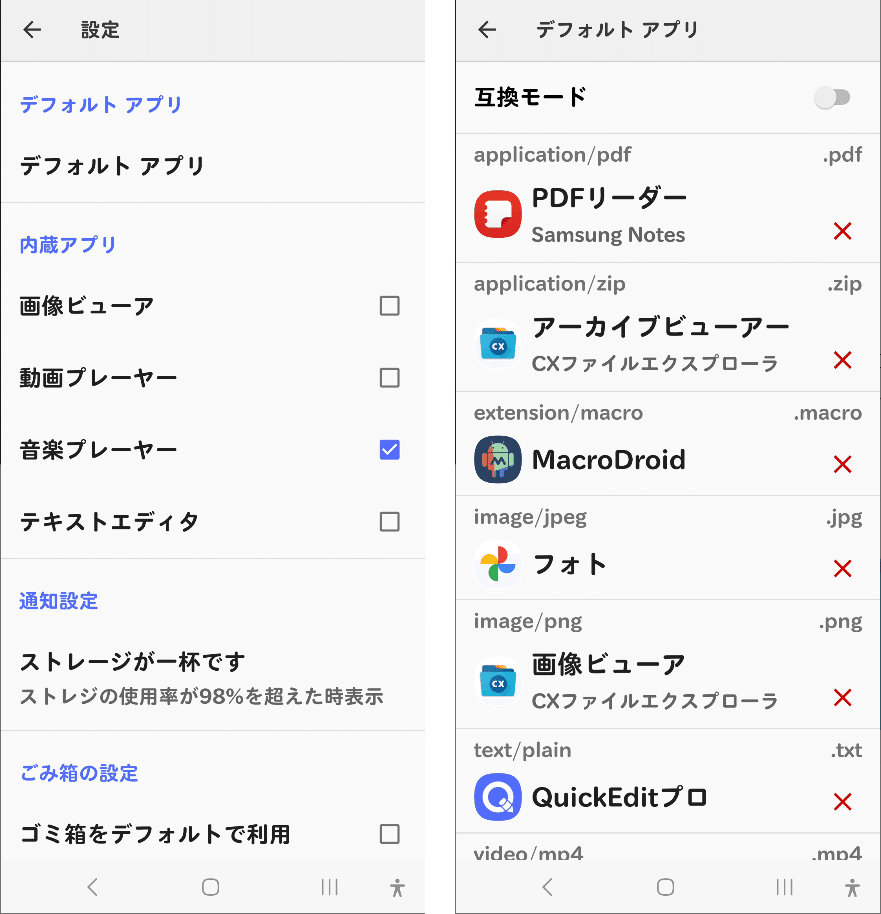Open the デフォルト アプリ settings row
The width and height of the screenshot is (881, 914).
(112, 166)
